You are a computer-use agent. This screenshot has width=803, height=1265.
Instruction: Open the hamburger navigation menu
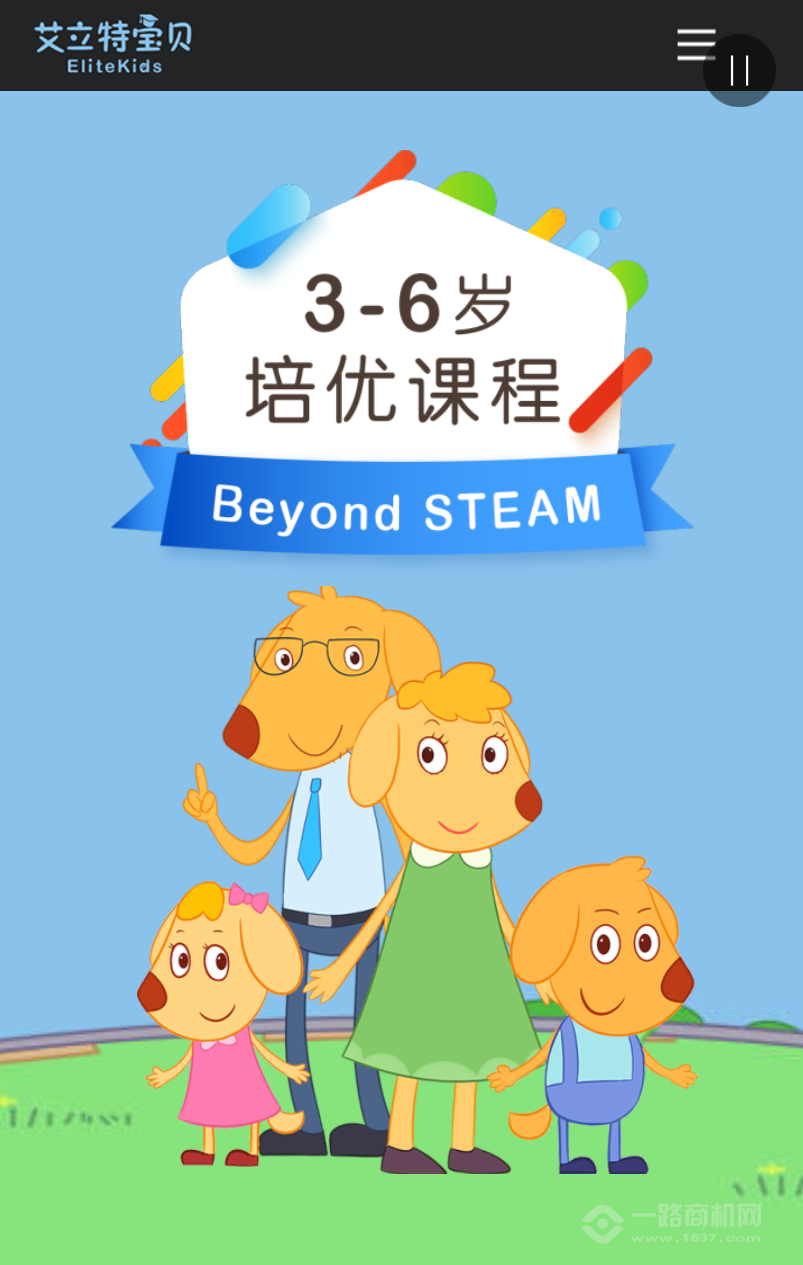[693, 45]
